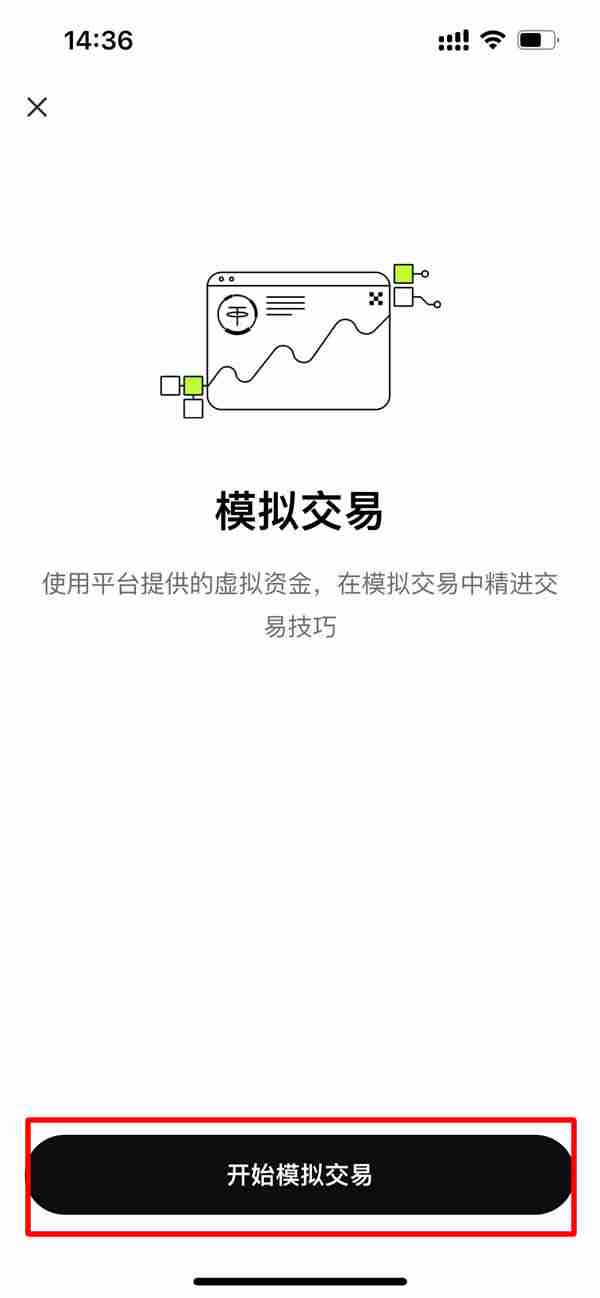This screenshot has height=1298, width=600.
Task: Close the 模拟交易 intro page
Action: pos(37,107)
